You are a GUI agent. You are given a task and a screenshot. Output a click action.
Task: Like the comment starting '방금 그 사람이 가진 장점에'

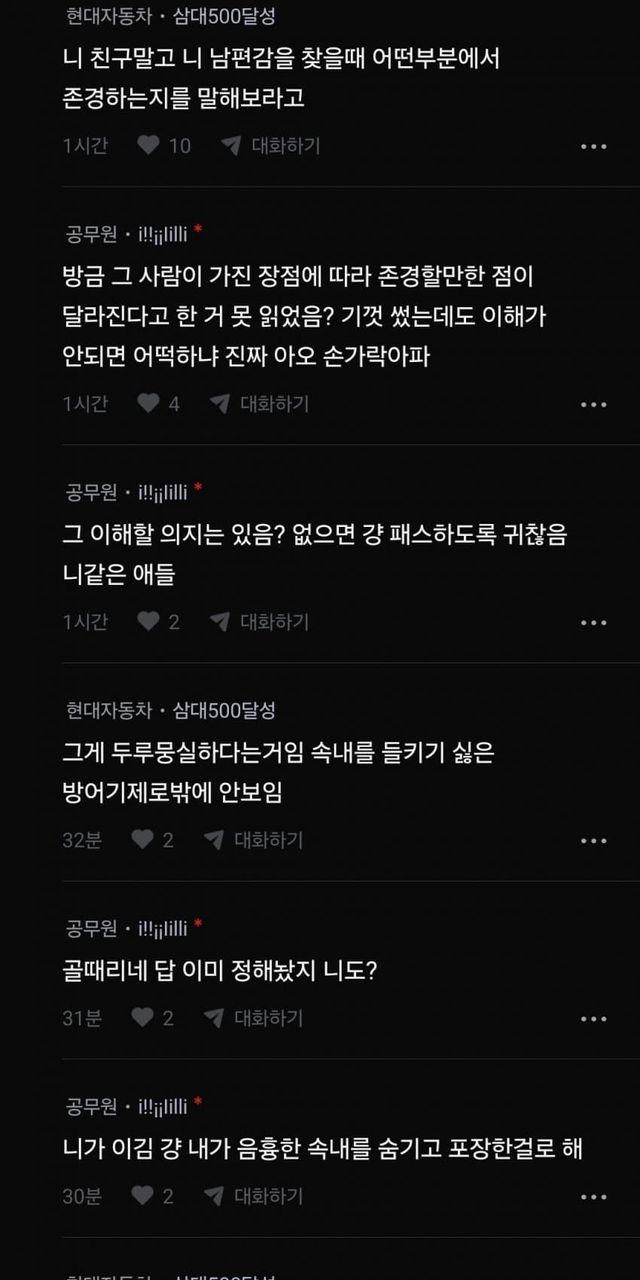pyautogui.click(x=149, y=403)
